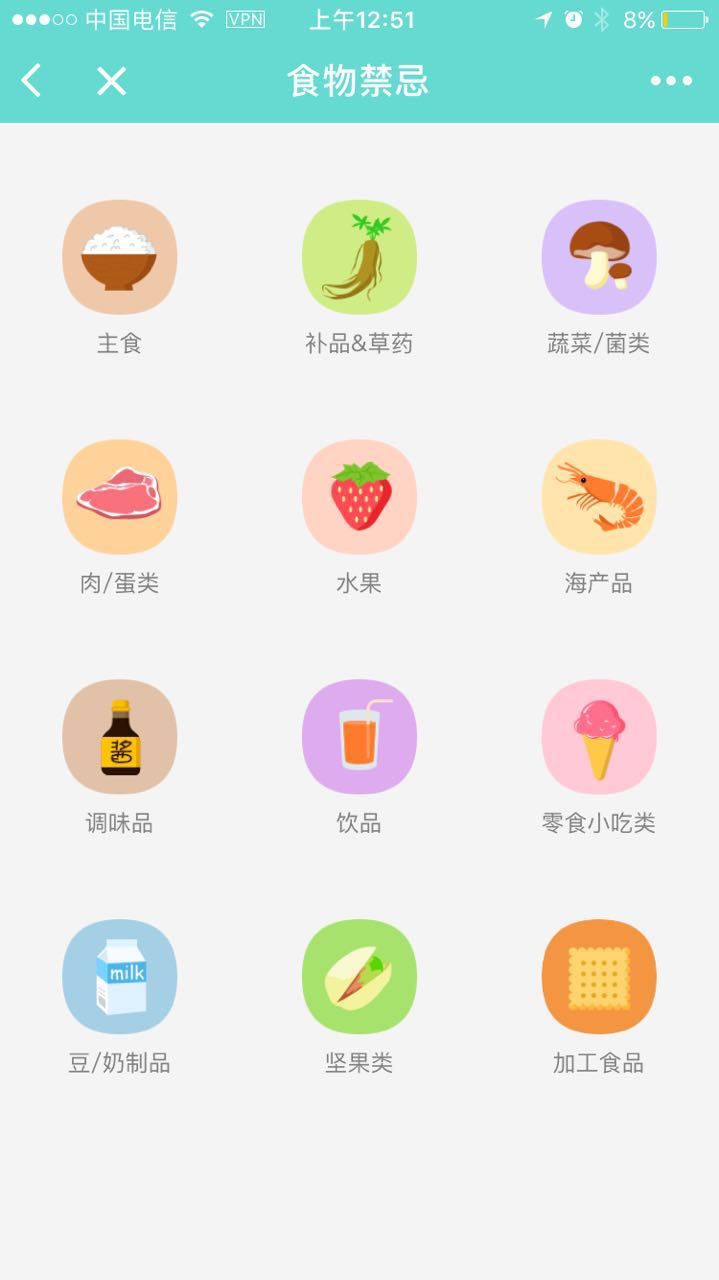Tap the 海产品 shrimp tile

point(599,497)
